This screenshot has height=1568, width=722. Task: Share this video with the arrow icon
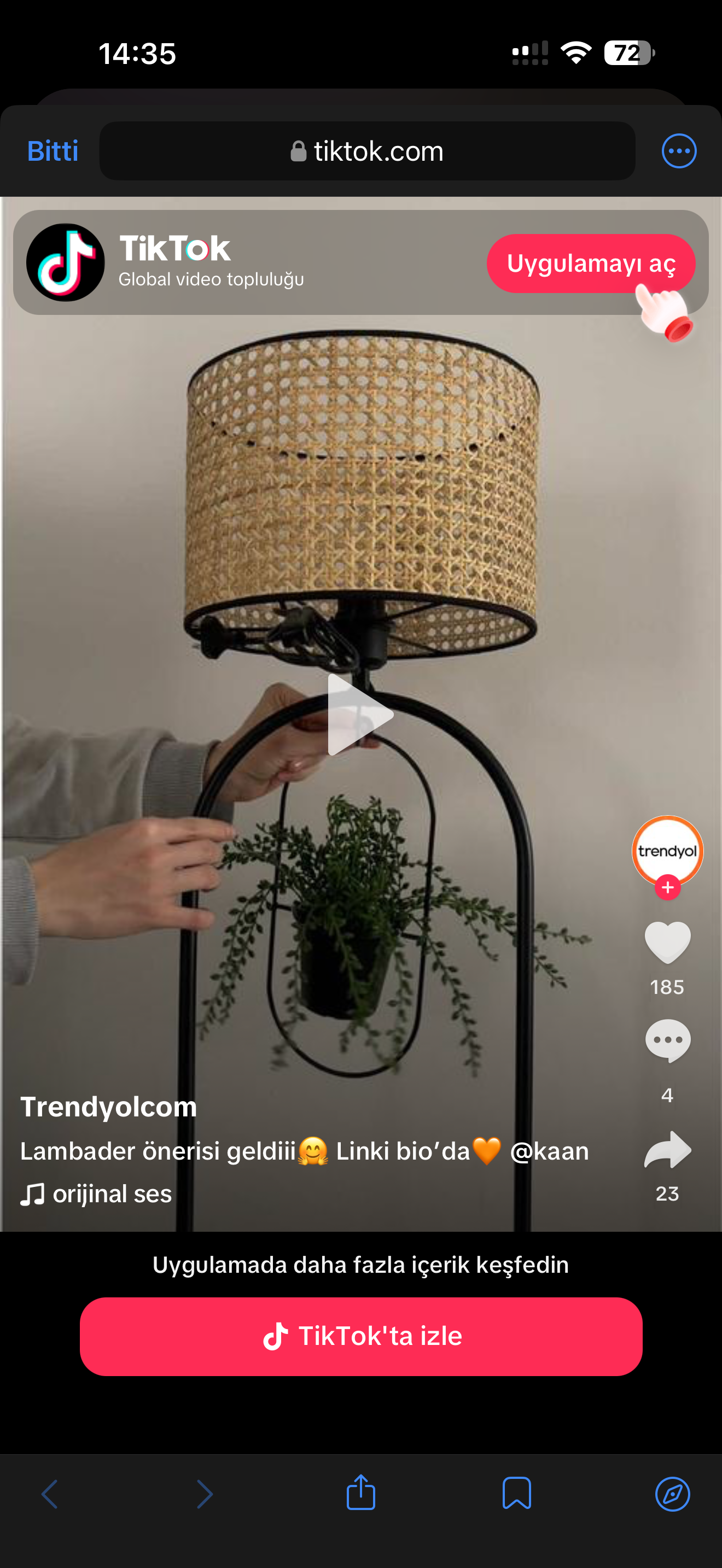(x=667, y=1150)
